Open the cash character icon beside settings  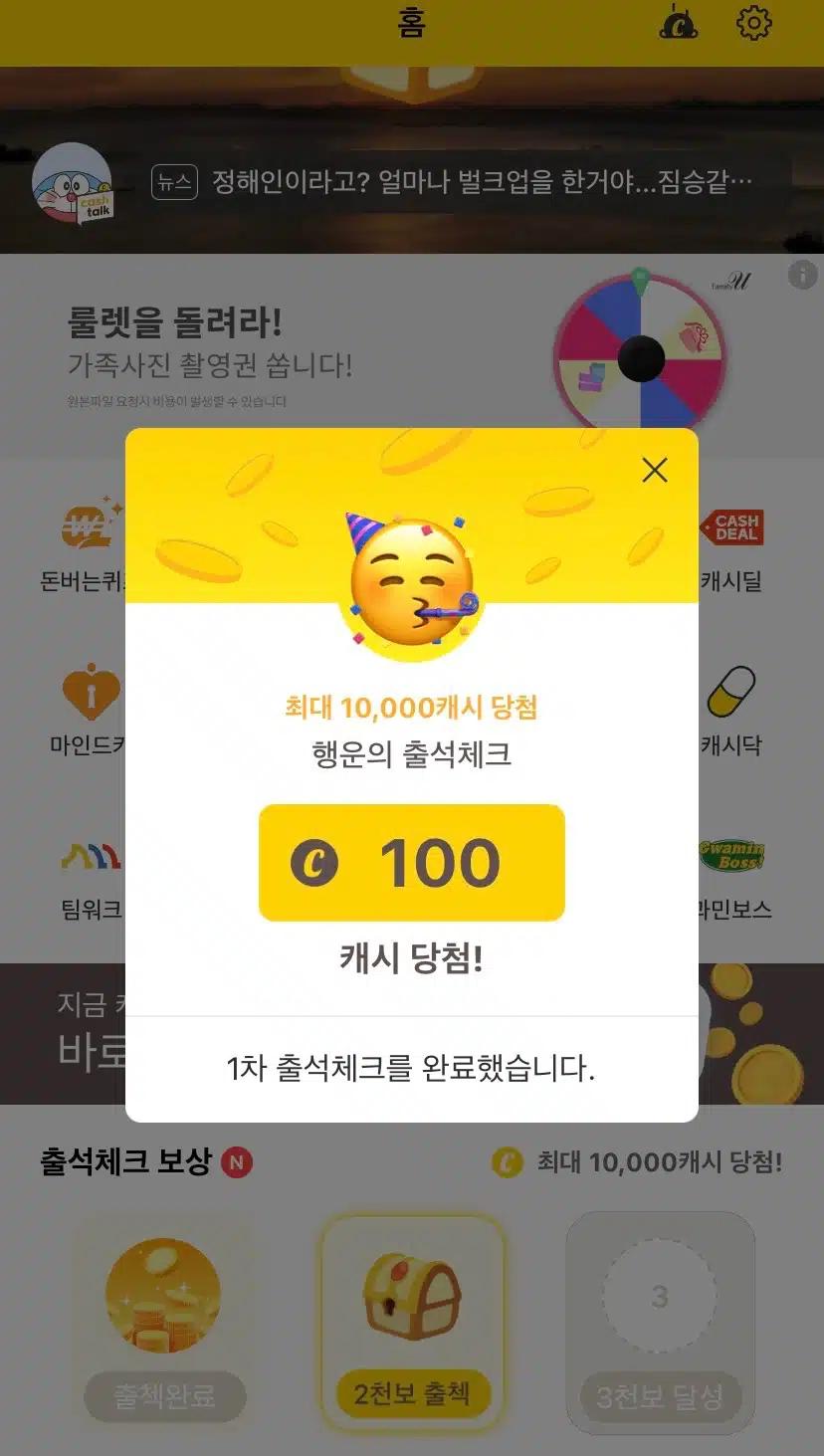[x=679, y=24]
